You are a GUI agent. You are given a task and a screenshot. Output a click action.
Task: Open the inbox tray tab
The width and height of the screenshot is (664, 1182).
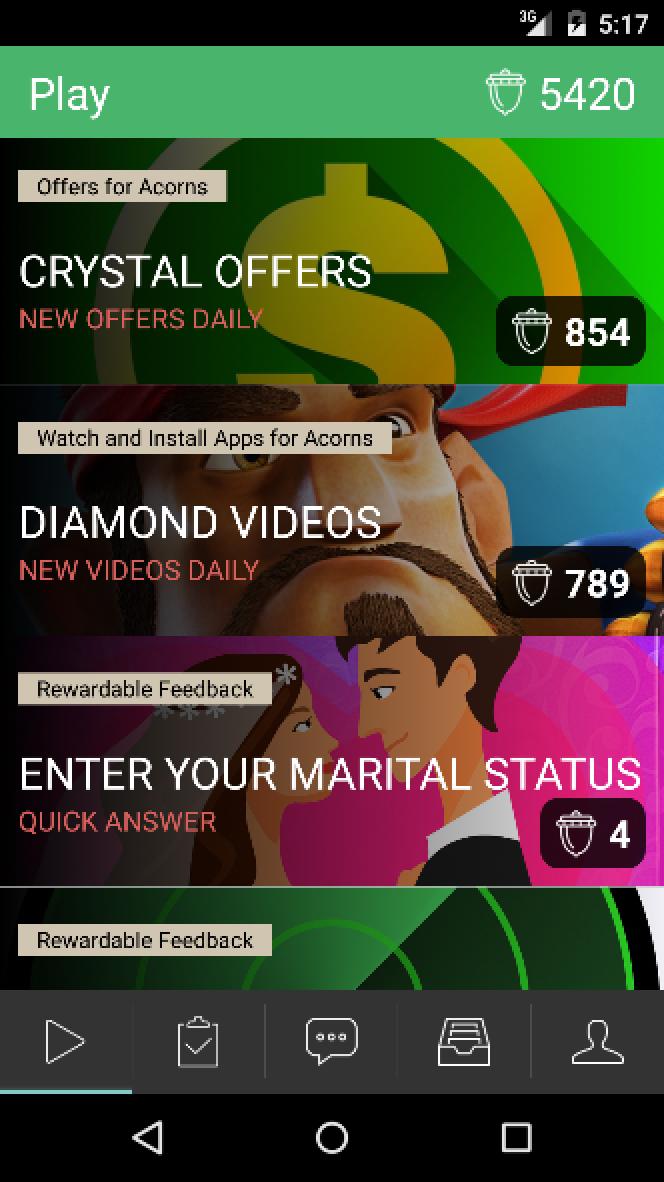[x=464, y=1042]
